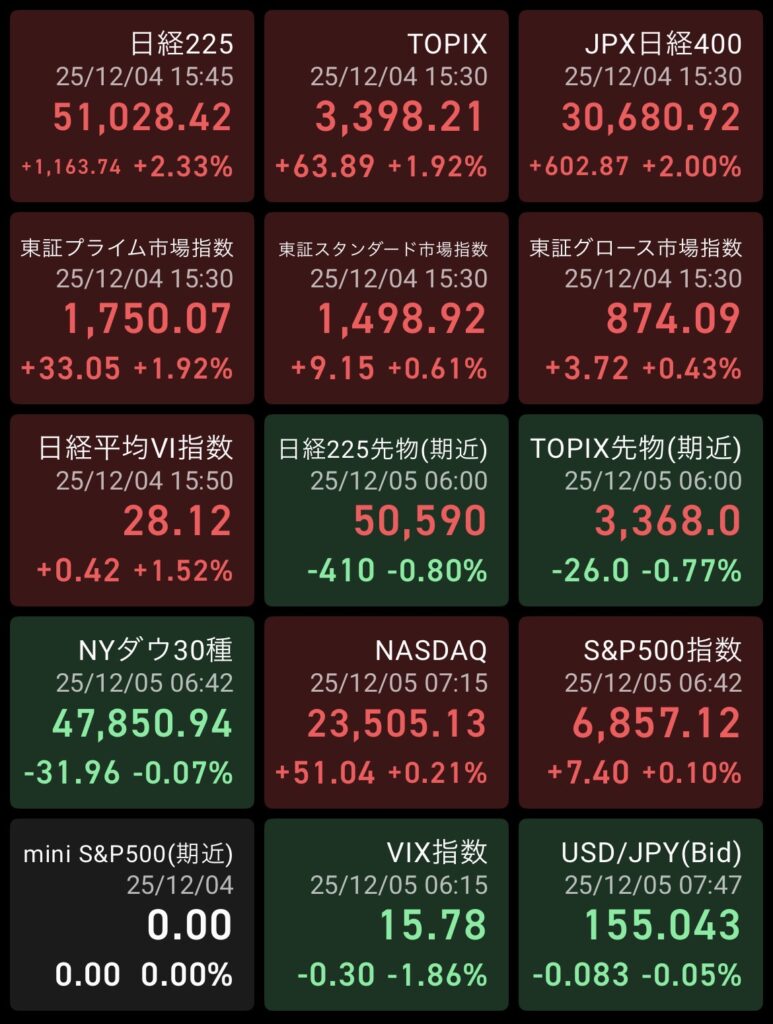
Task: Open the USD/JPY(Bid) tile
Action: [640, 915]
